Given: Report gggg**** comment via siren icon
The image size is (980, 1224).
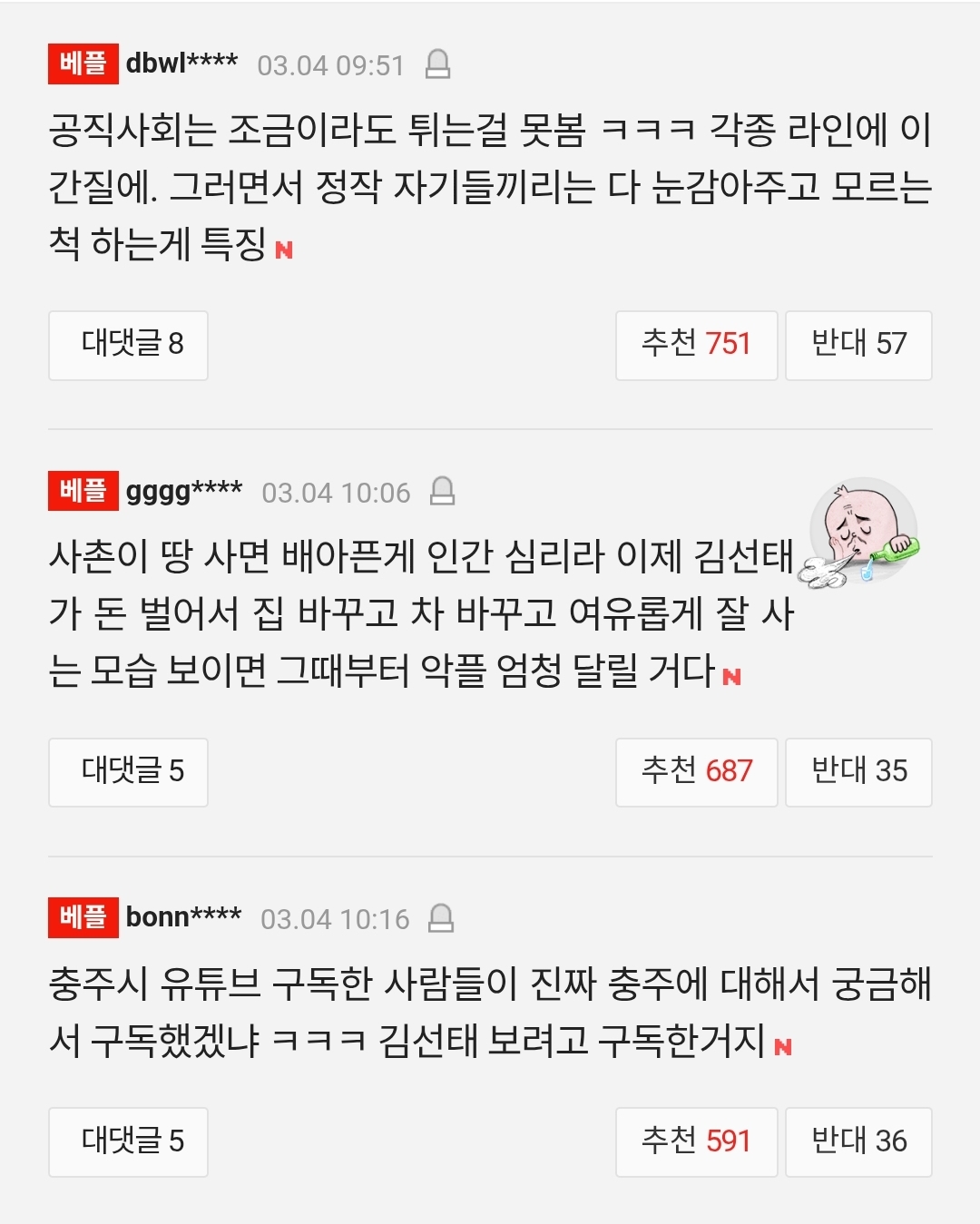Looking at the screenshot, I should coord(443,492).
